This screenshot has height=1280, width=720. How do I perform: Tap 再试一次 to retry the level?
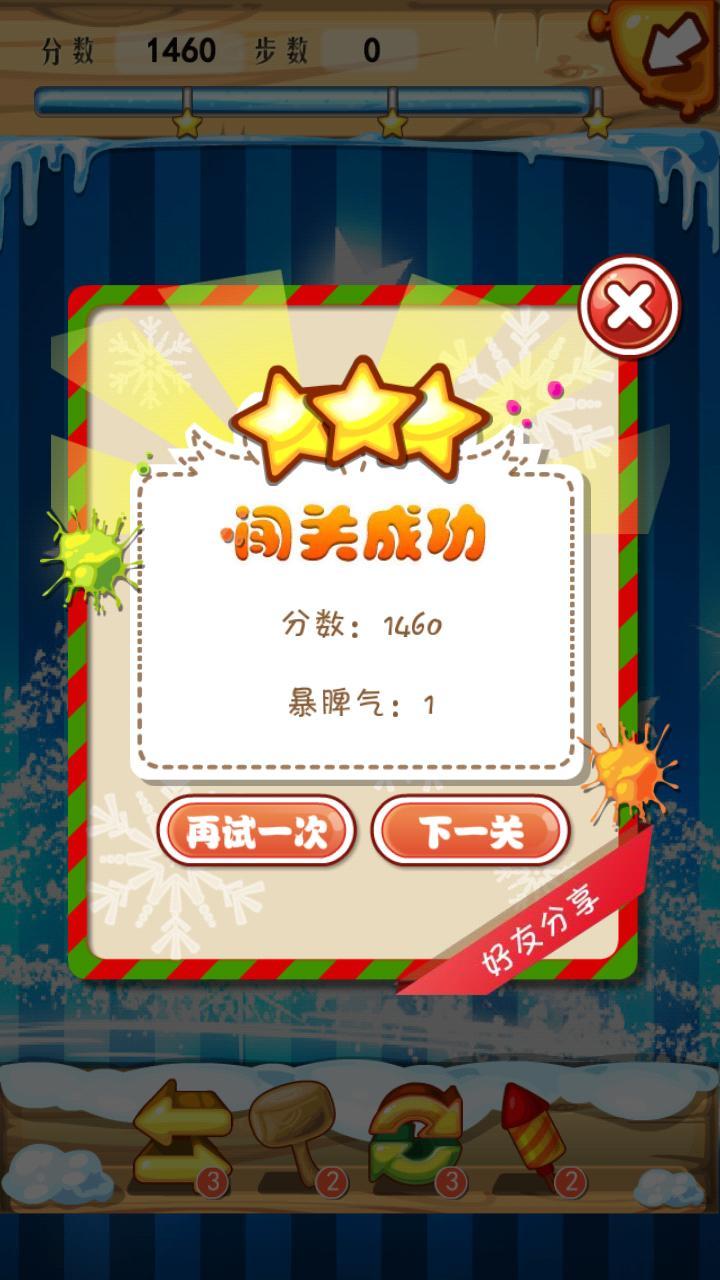(256, 832)
